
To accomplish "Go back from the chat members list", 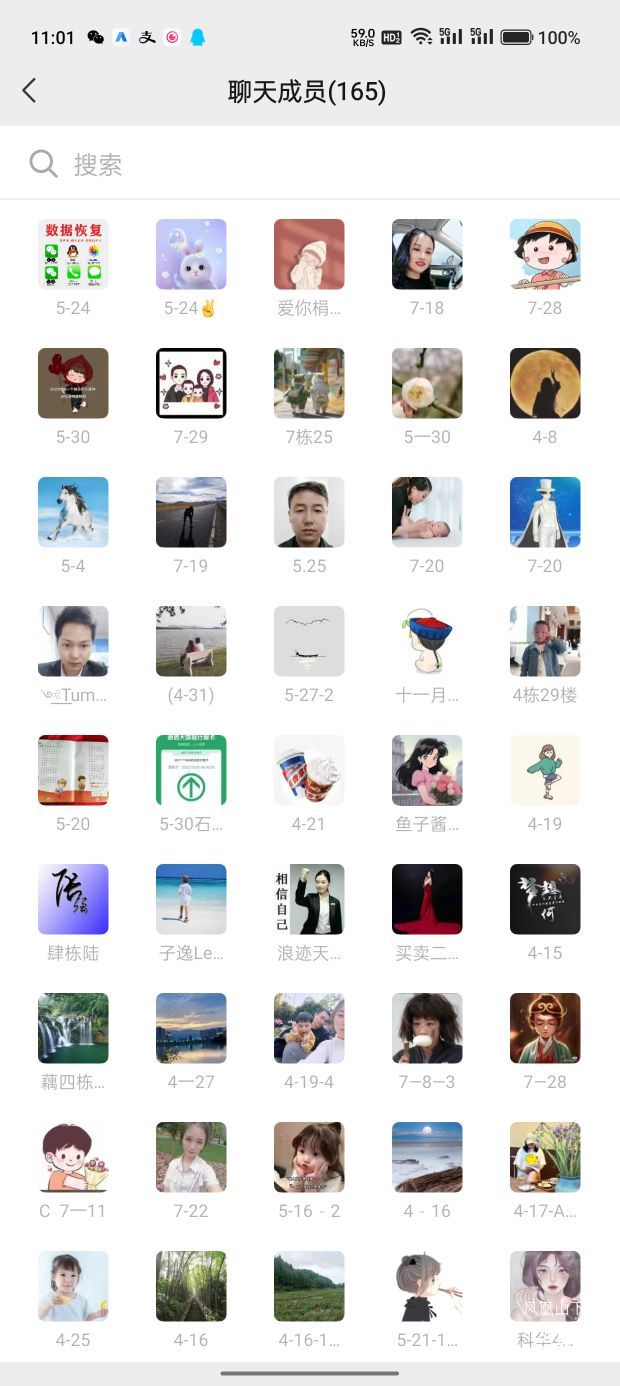I will pos(30,91).
